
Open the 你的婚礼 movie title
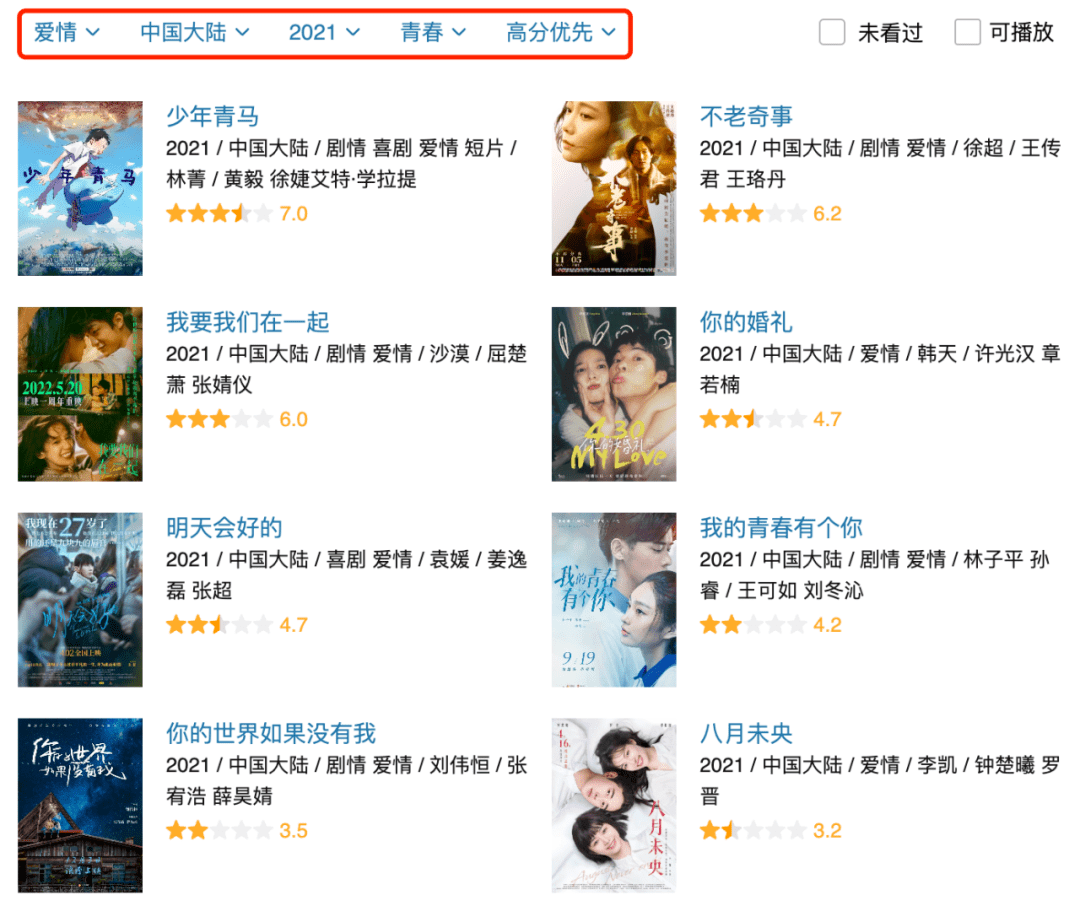746,322
